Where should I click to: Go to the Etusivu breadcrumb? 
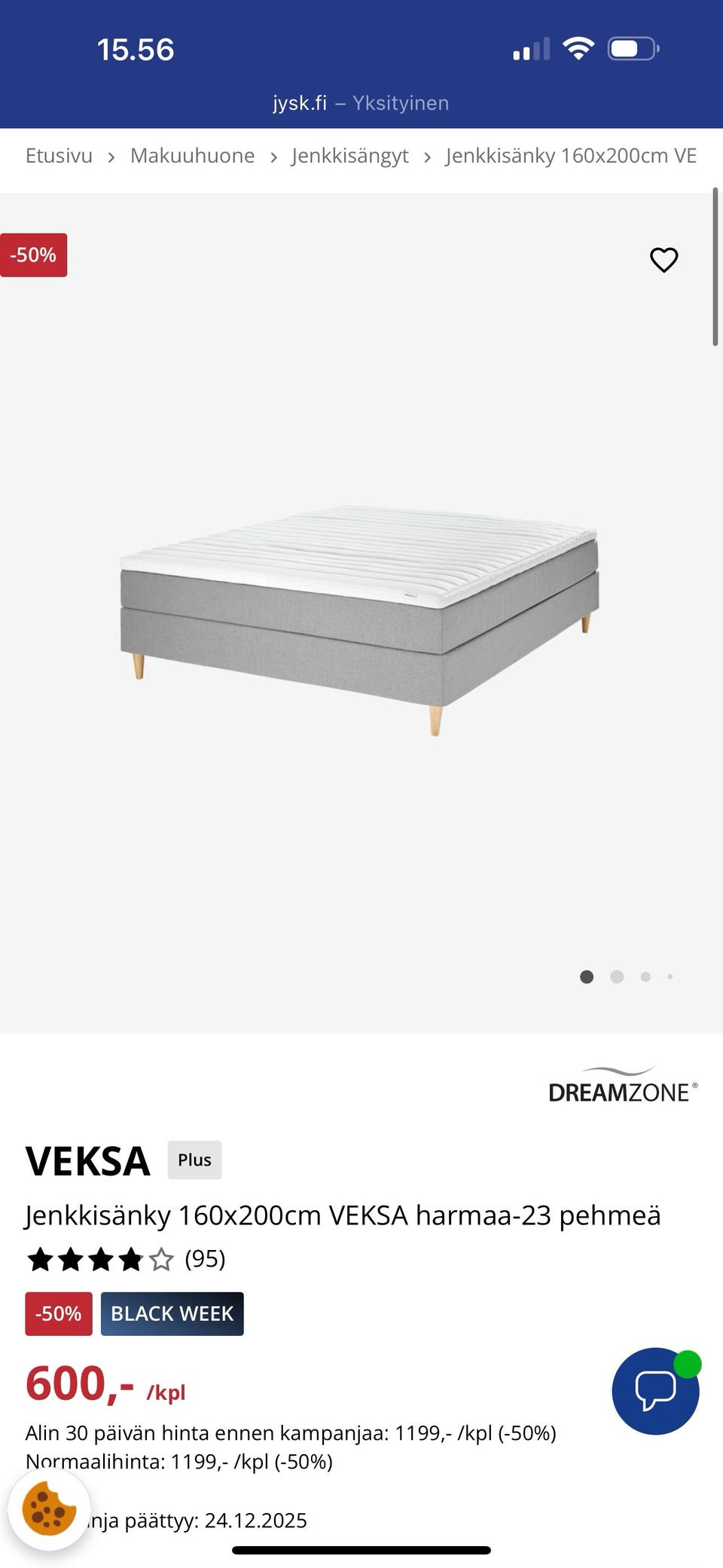click(59, 156)
